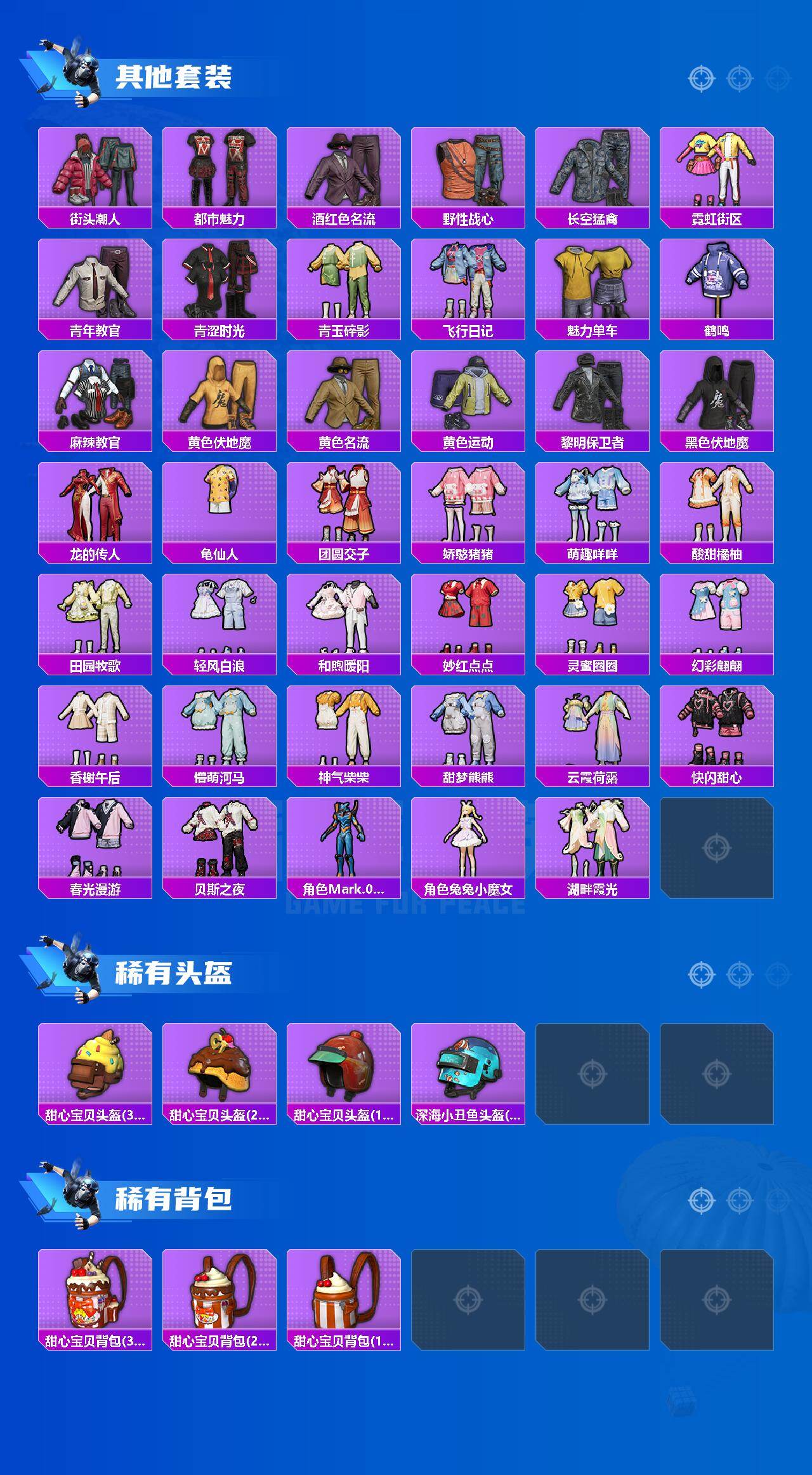This screenshot has width=812, height=1475.
Task: Select the 深海小丑鱼头盔 helmet
Action: [x=469, y=1066]
